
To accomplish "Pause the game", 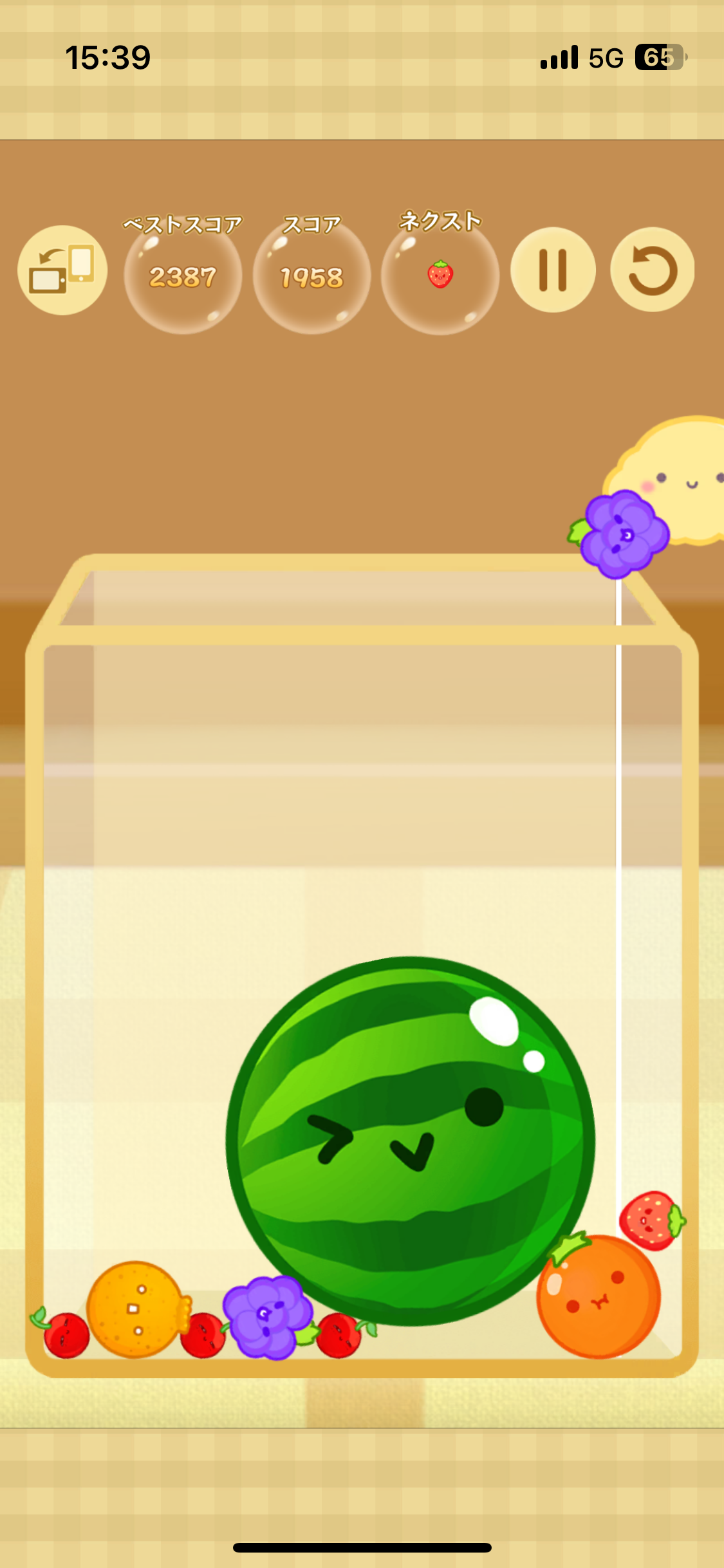I will click(553, 270).
